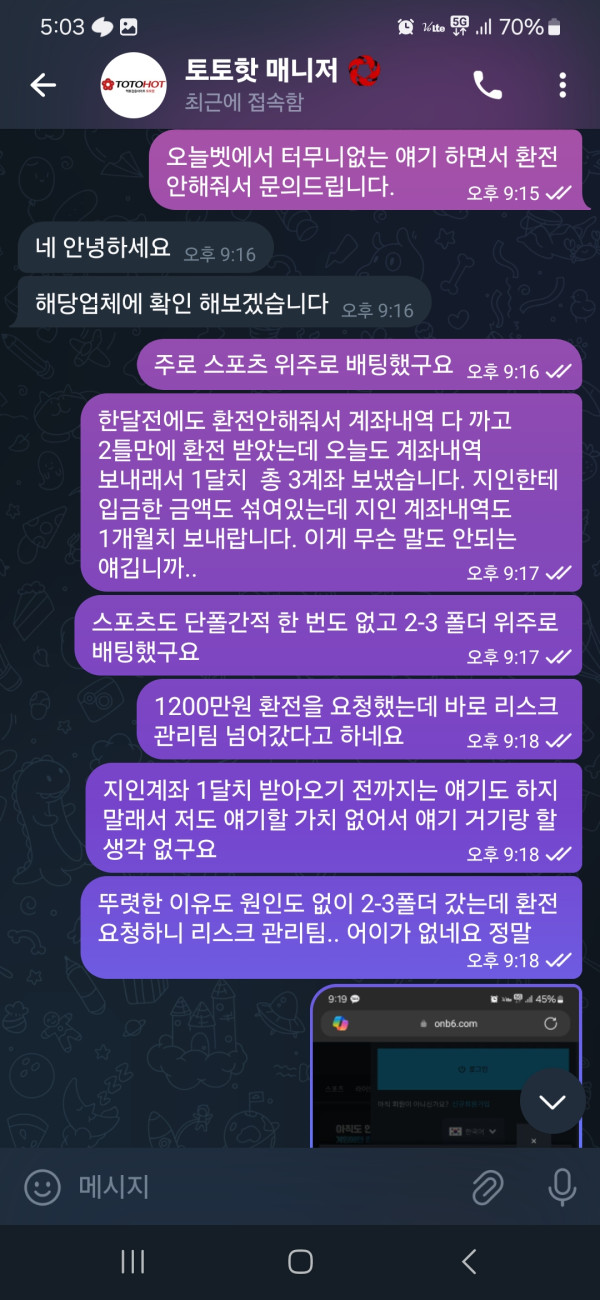
Task: Open recent apps from navigation bar
Action: point(133,1262)
